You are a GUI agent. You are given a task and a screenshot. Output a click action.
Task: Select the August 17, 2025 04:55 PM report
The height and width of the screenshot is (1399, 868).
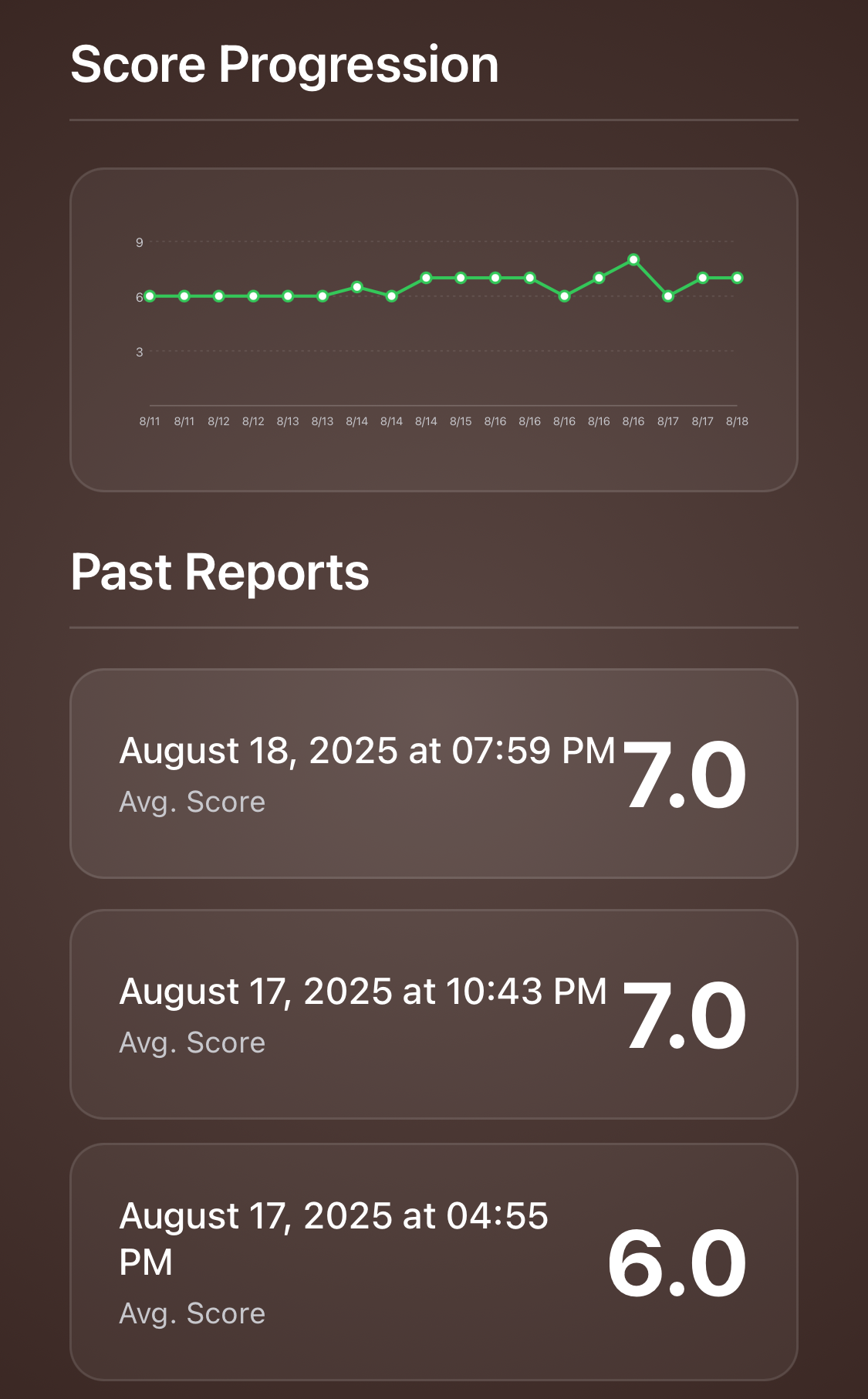[x=433, y=1261]
